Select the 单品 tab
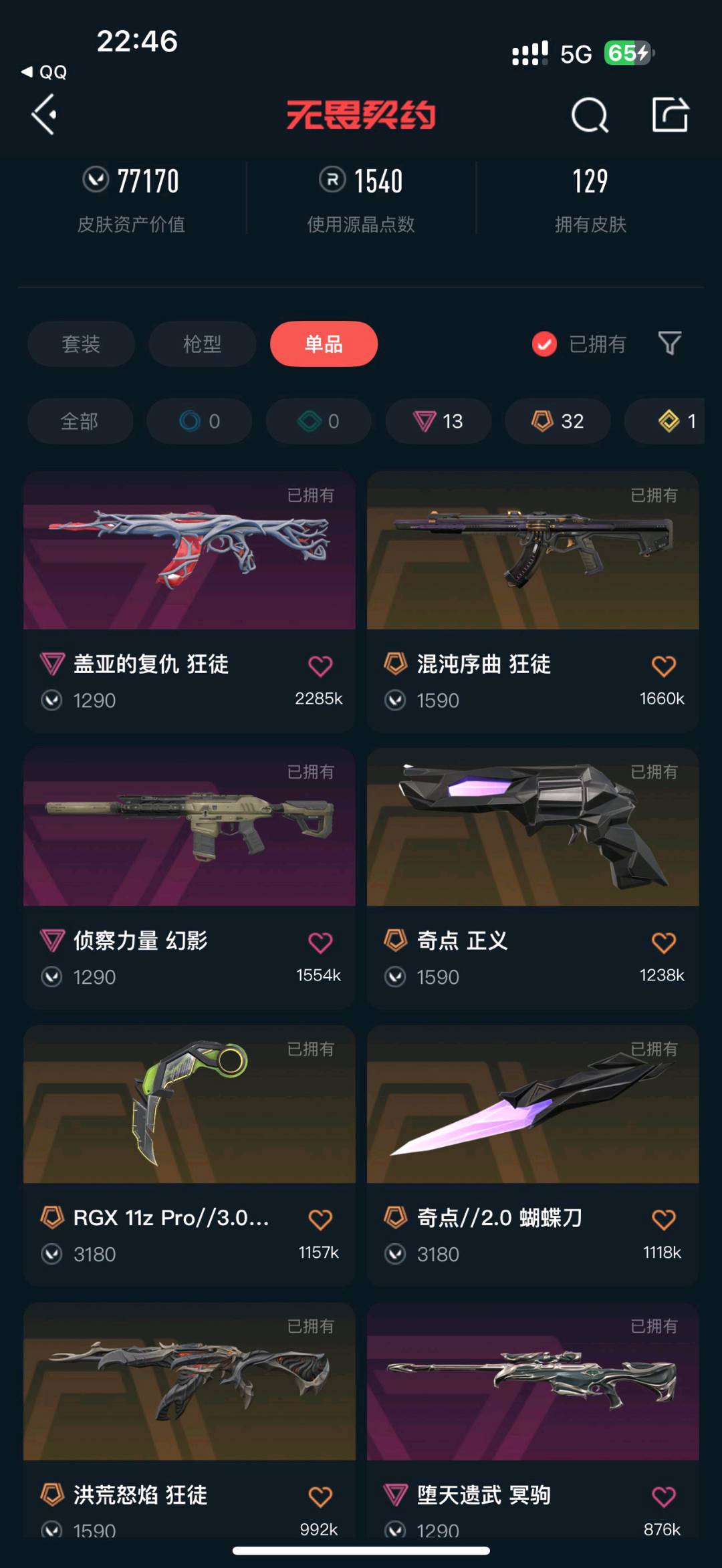This screenshot has width=722, height=1568. tap(324, 344)
